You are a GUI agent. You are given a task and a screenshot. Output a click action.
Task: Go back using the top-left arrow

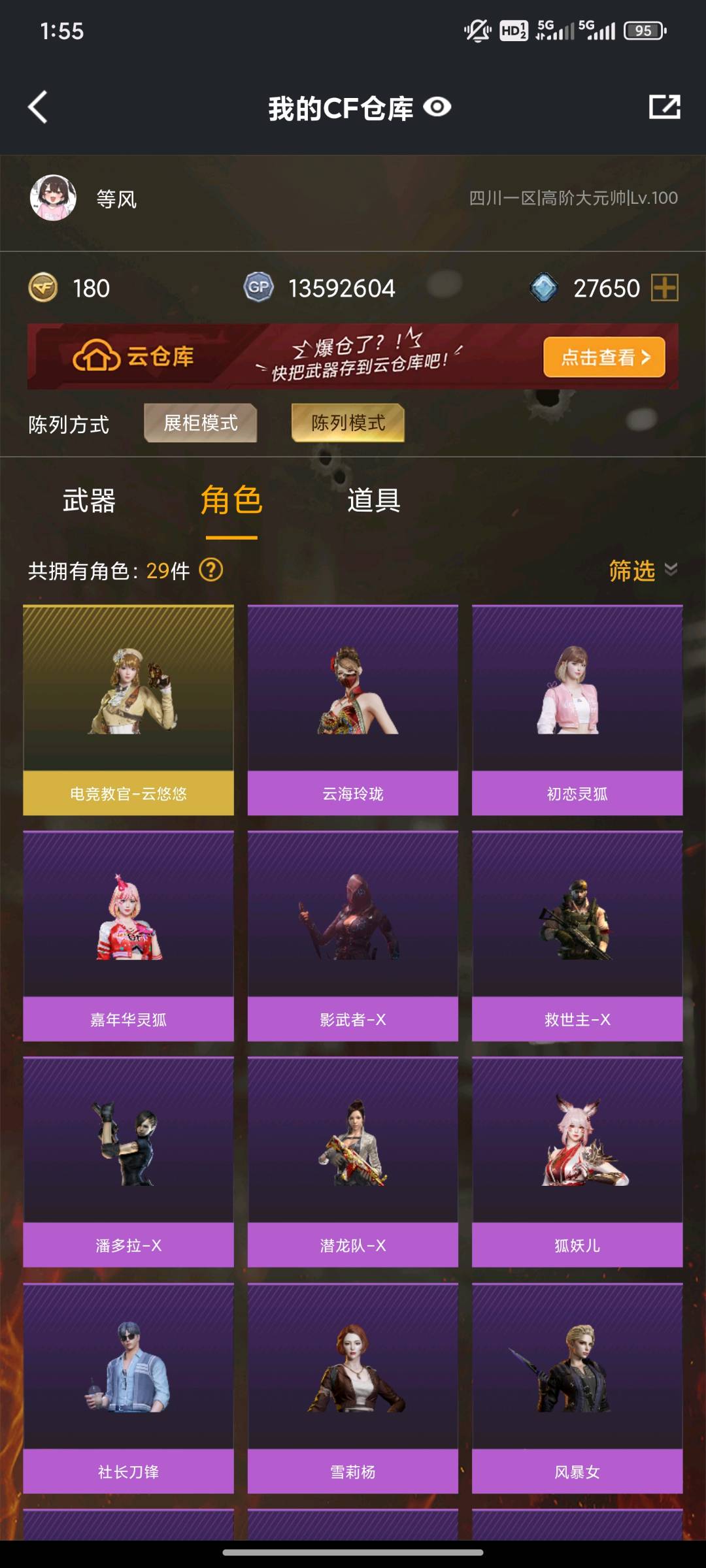[x=38, y=107]
